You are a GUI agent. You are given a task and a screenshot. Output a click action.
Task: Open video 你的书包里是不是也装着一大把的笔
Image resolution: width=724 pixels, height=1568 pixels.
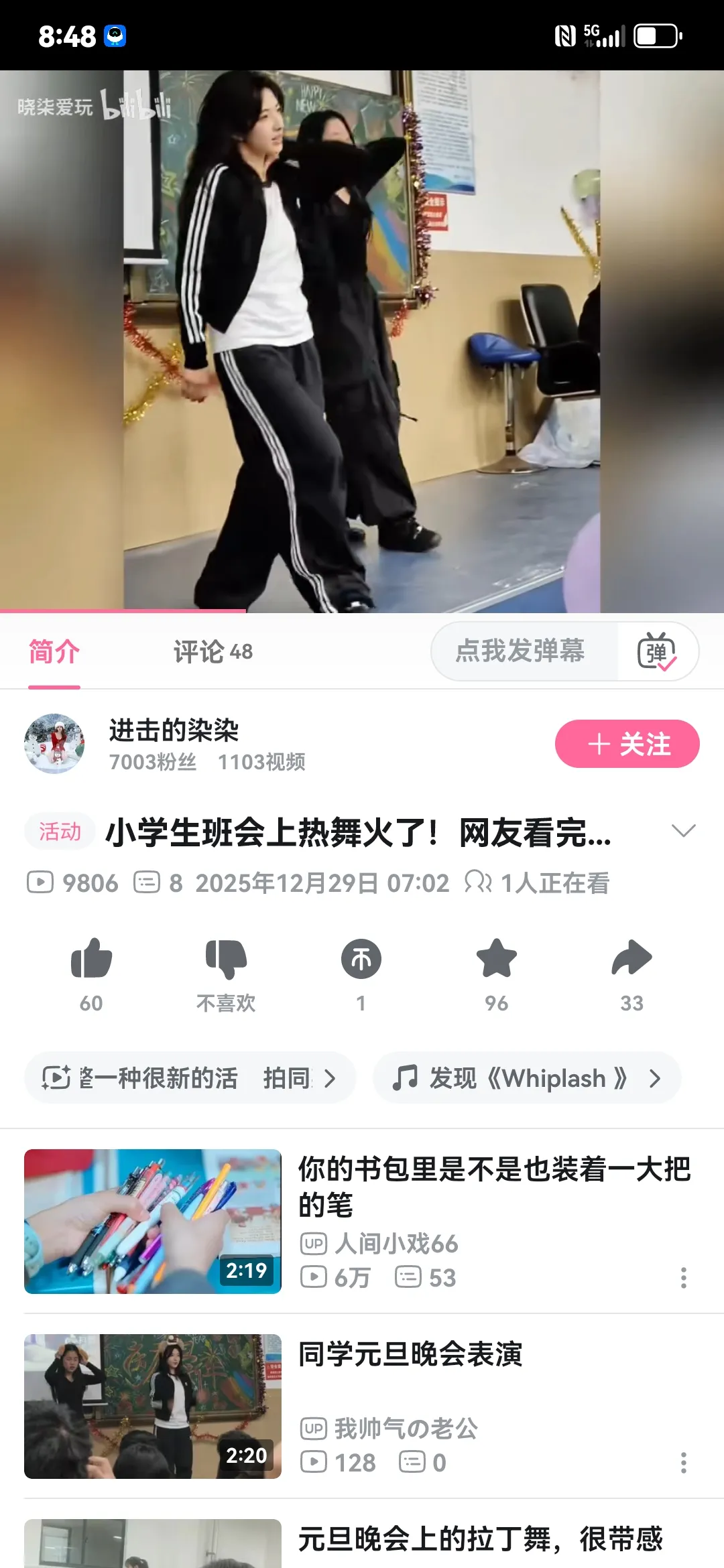(493, 1186)
